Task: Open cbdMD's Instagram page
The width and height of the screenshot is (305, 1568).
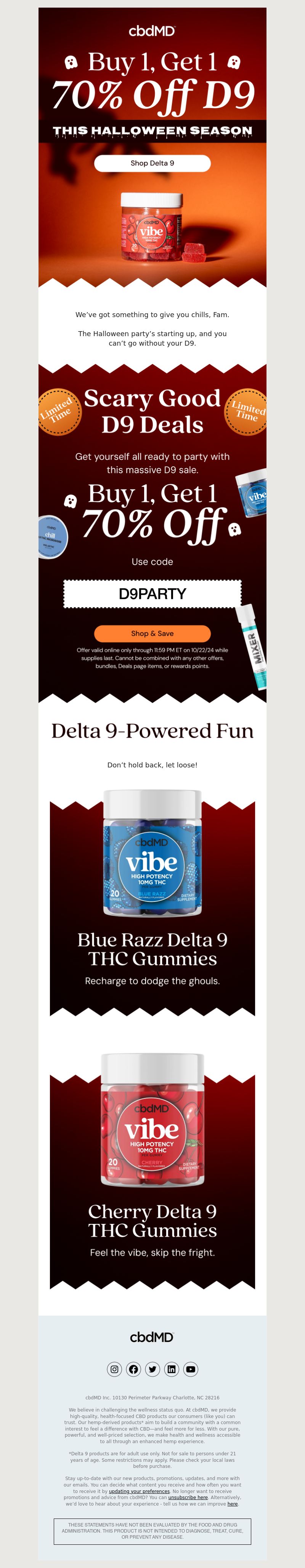Action: click(x=114, y=1369)
